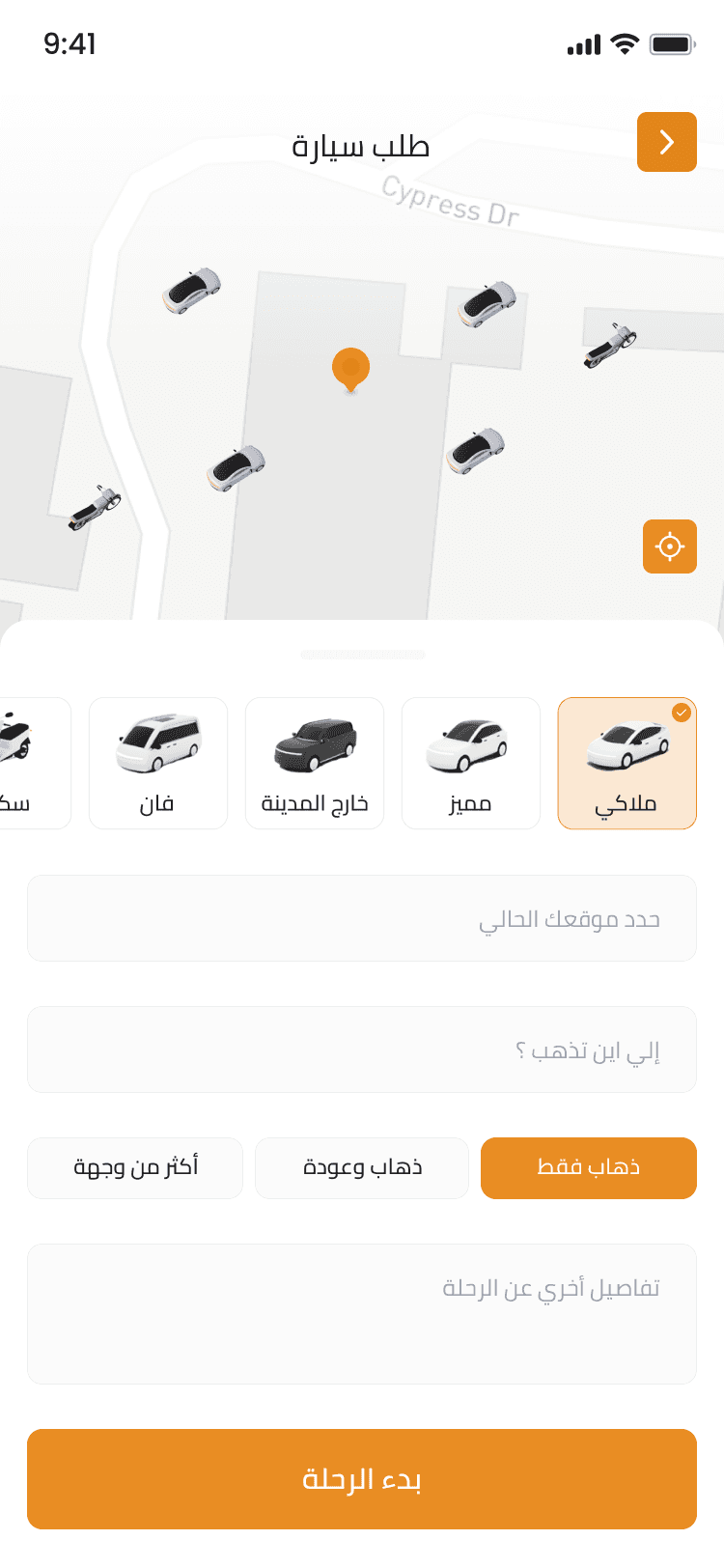The width and height of the screenshot is (724, 1568).
Task: Tap the إلي اين تذهب destination field
Action: click(361, 1049)
